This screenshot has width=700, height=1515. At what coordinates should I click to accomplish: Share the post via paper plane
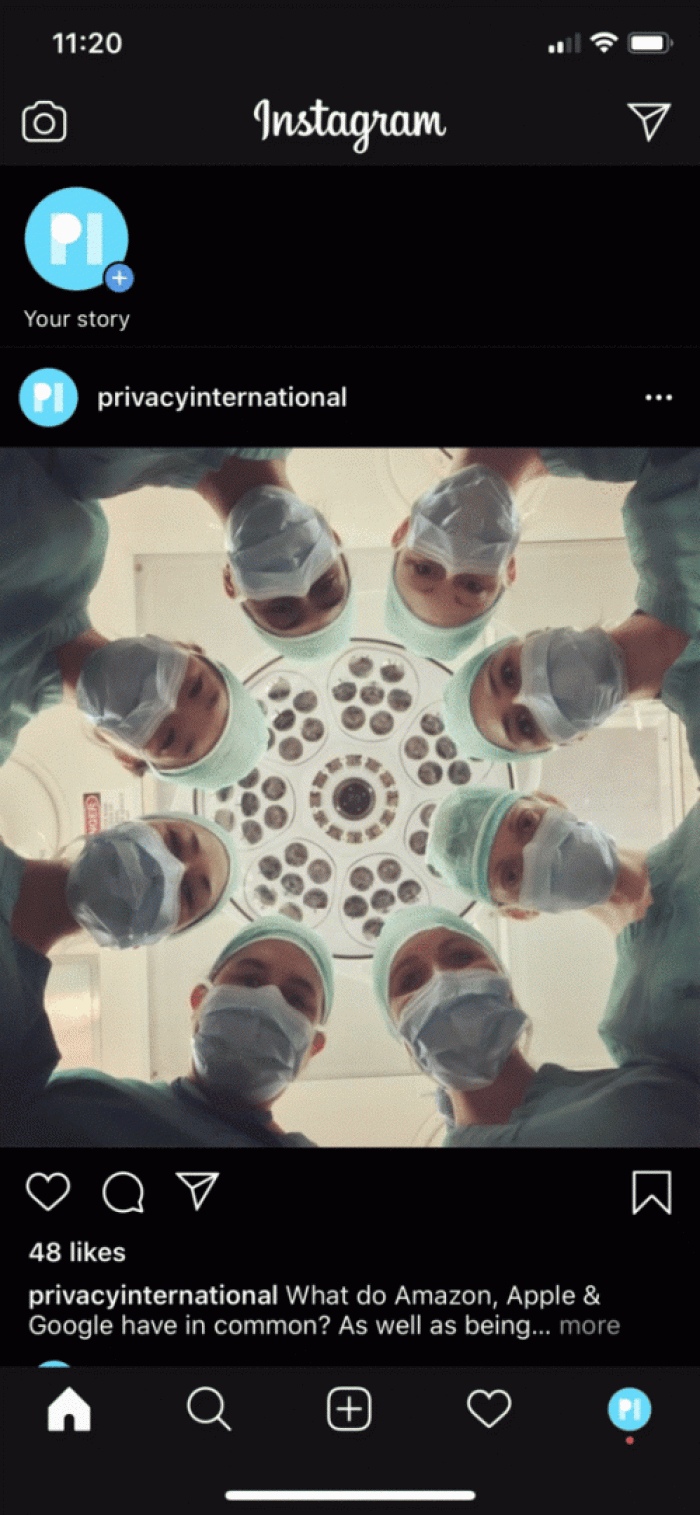(197, 1191)
